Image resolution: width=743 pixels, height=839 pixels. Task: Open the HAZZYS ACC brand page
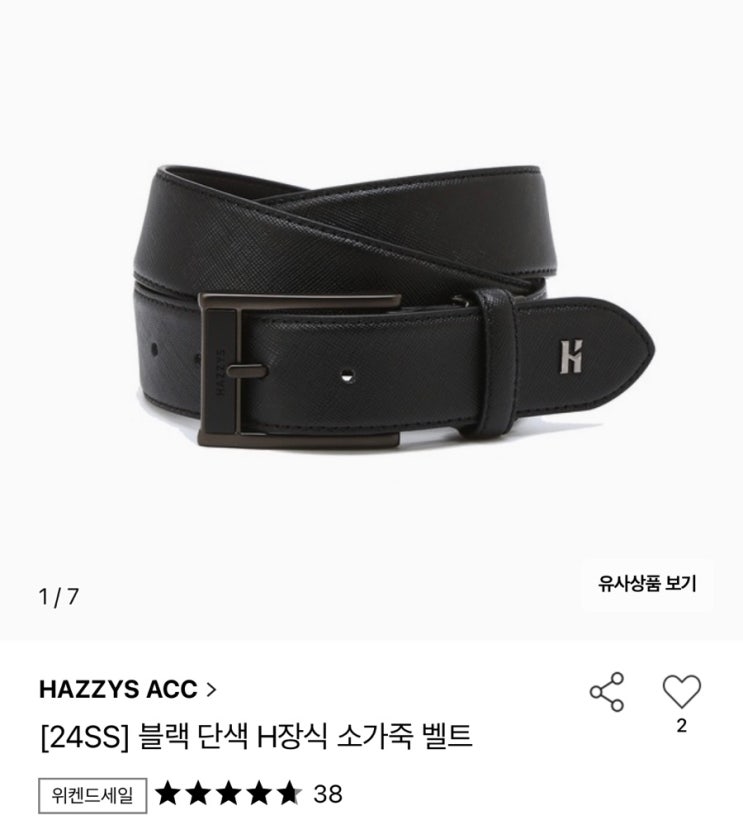click(127, 690)
